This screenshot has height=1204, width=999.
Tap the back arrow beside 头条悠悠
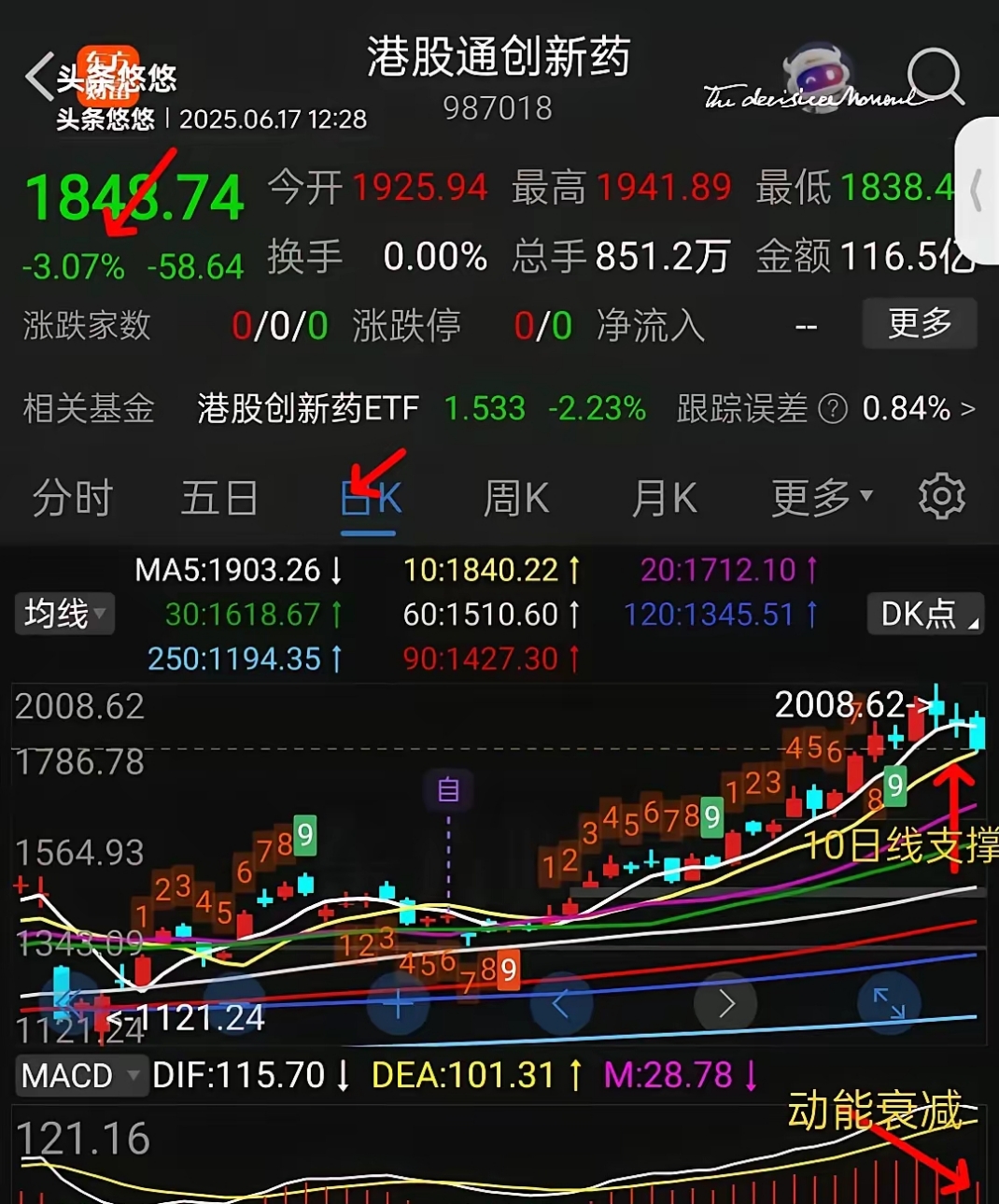(x=39, y=77)
